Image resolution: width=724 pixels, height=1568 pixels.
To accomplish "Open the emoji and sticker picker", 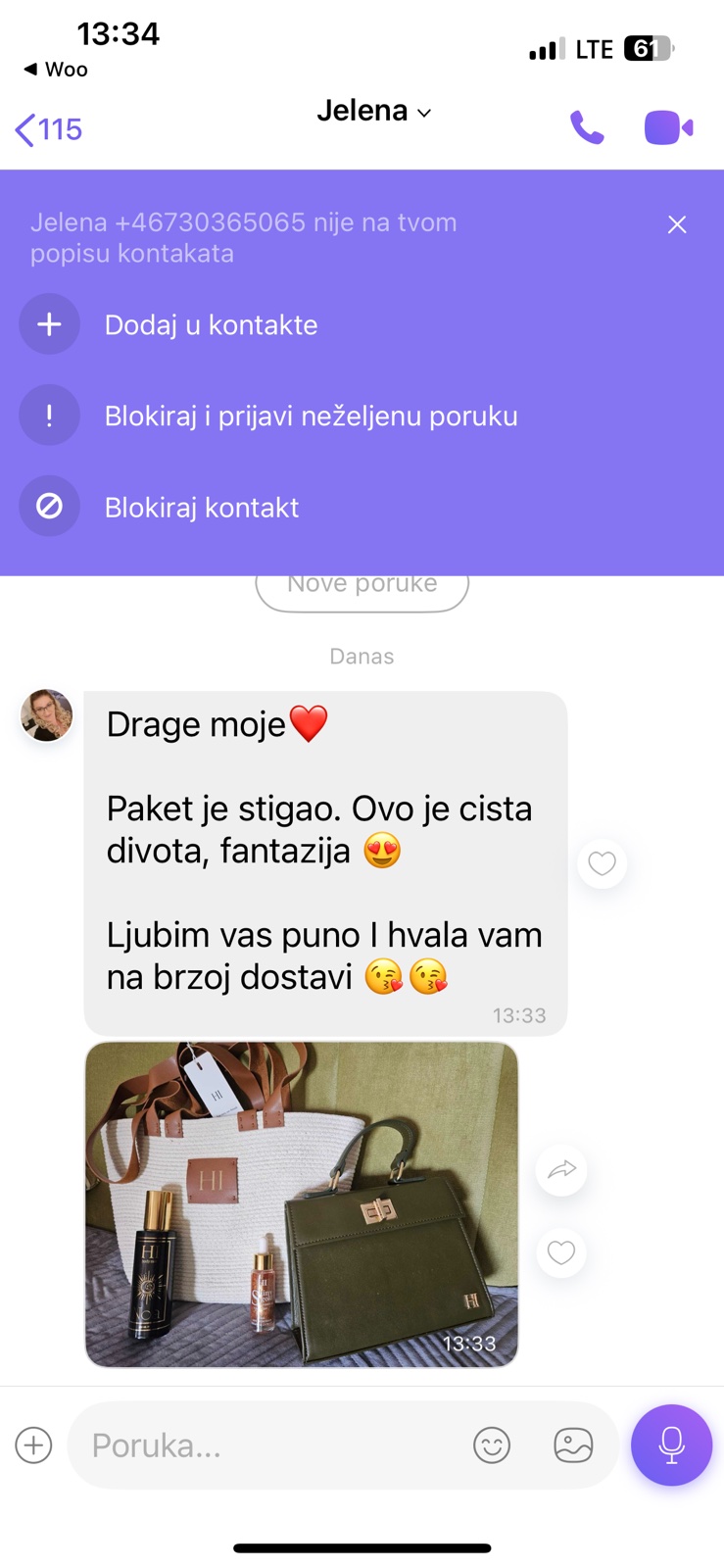I will point(492,1445).
